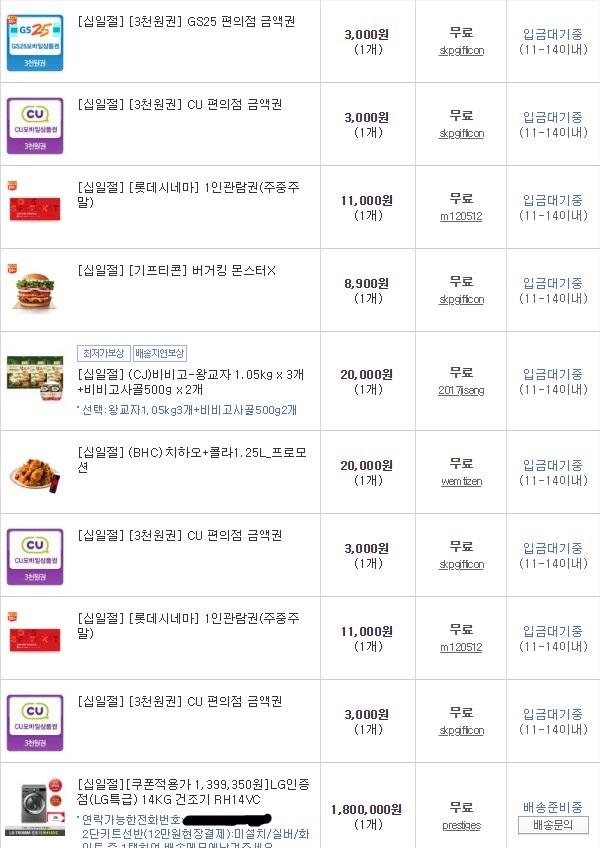
Task: Tap the 배송문의 button
Action: click(553, 825)
